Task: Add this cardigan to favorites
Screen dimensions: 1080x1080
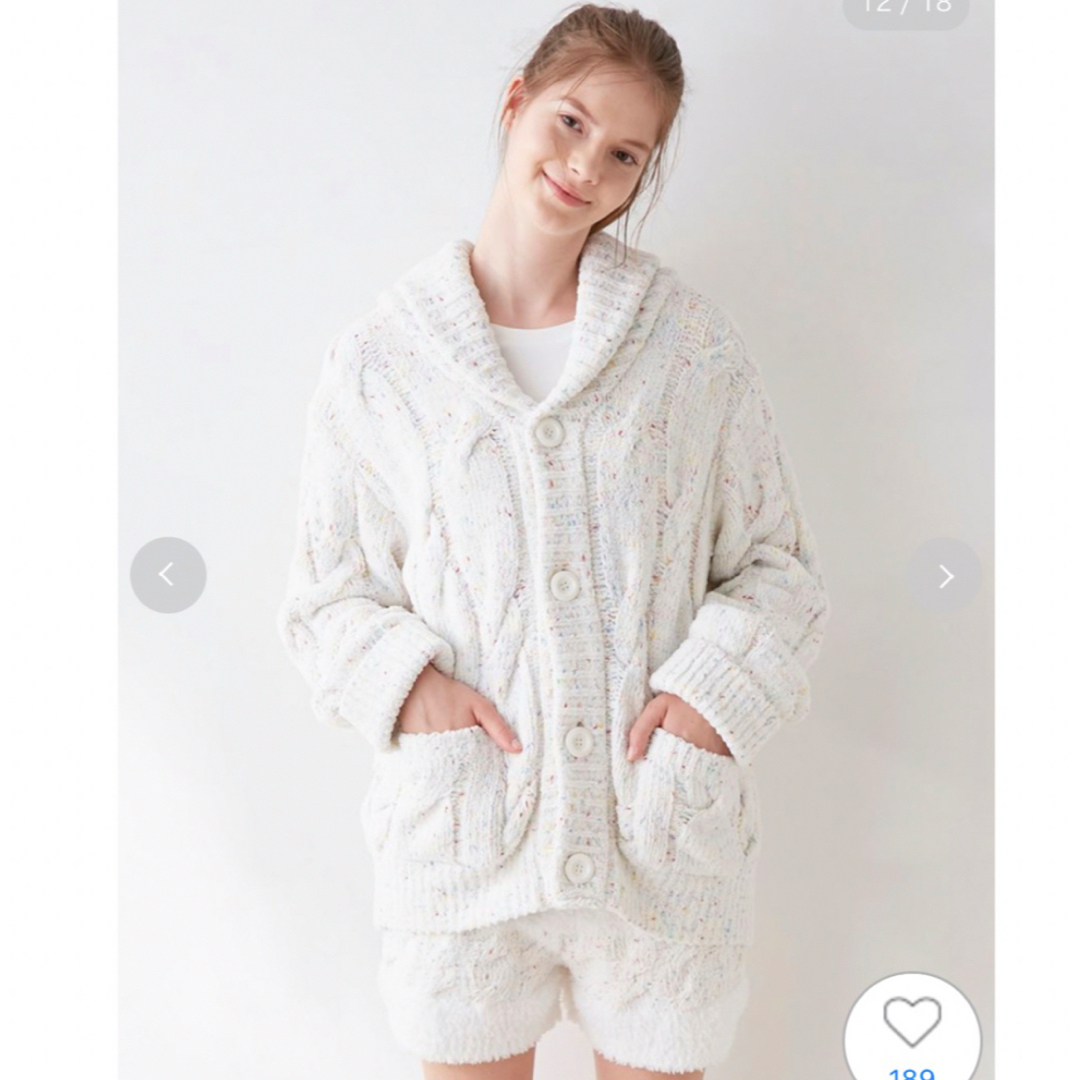Action: pos(912,1022)
